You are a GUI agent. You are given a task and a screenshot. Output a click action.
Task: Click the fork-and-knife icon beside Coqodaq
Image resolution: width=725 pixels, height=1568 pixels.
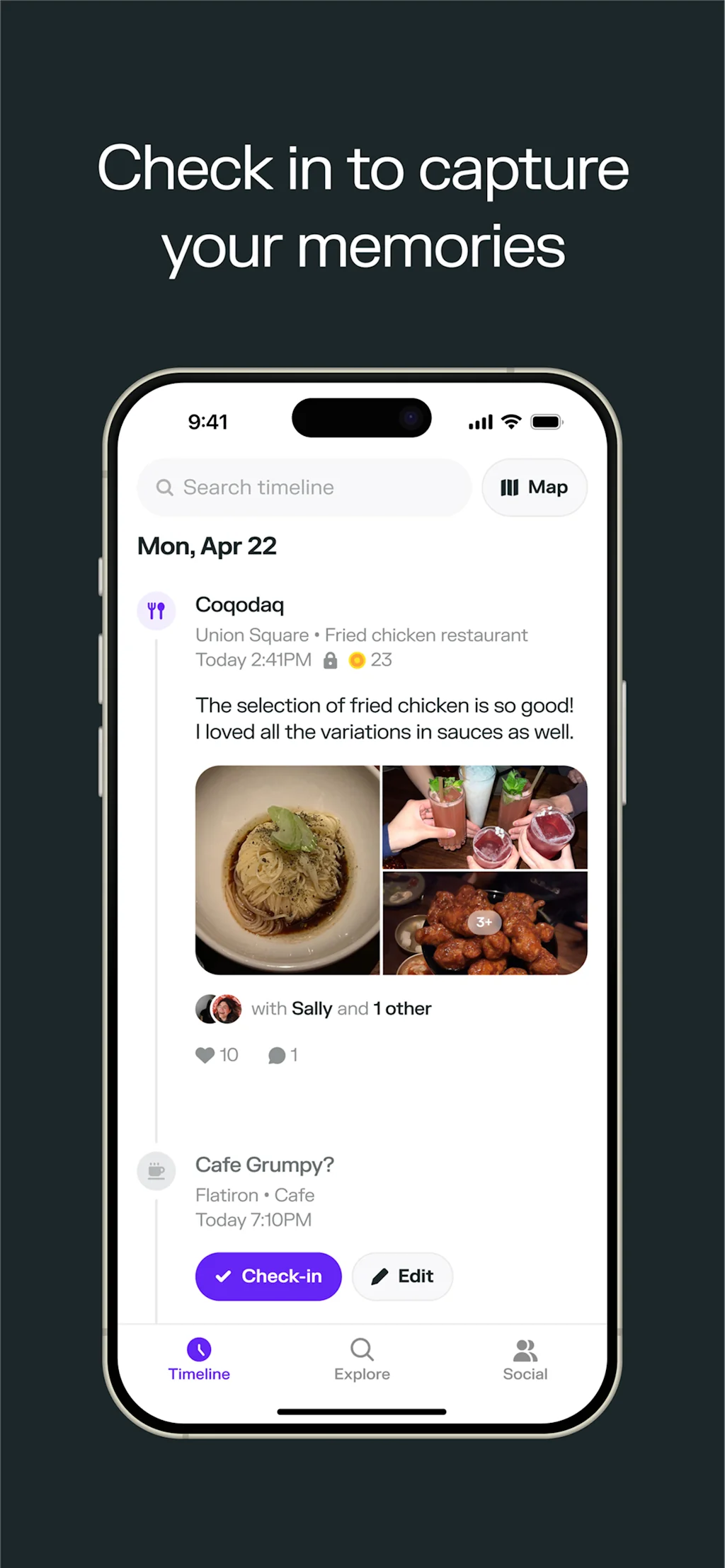pyautogui.click(x=156, y=611)
